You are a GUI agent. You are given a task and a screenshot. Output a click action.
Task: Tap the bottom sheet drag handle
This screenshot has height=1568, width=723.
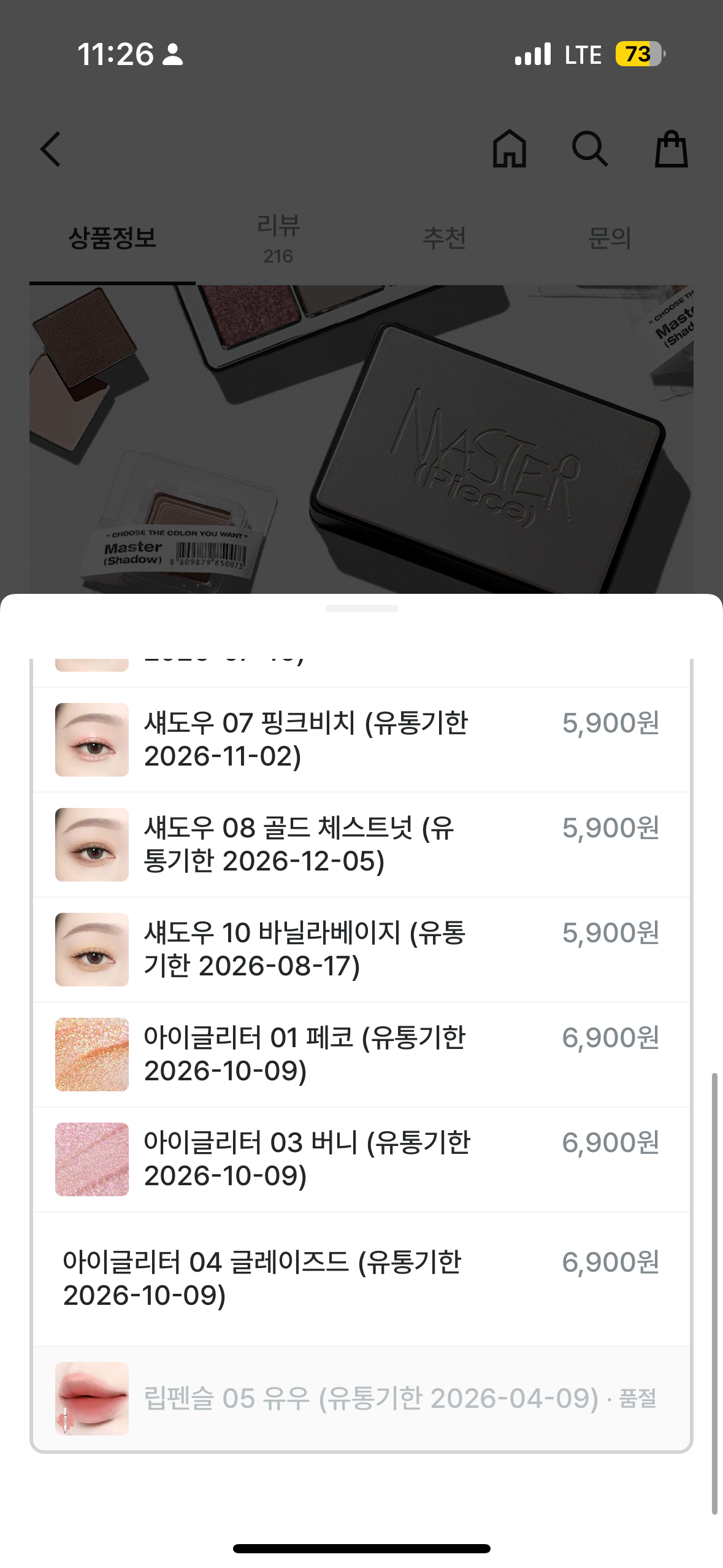point(362,609)
